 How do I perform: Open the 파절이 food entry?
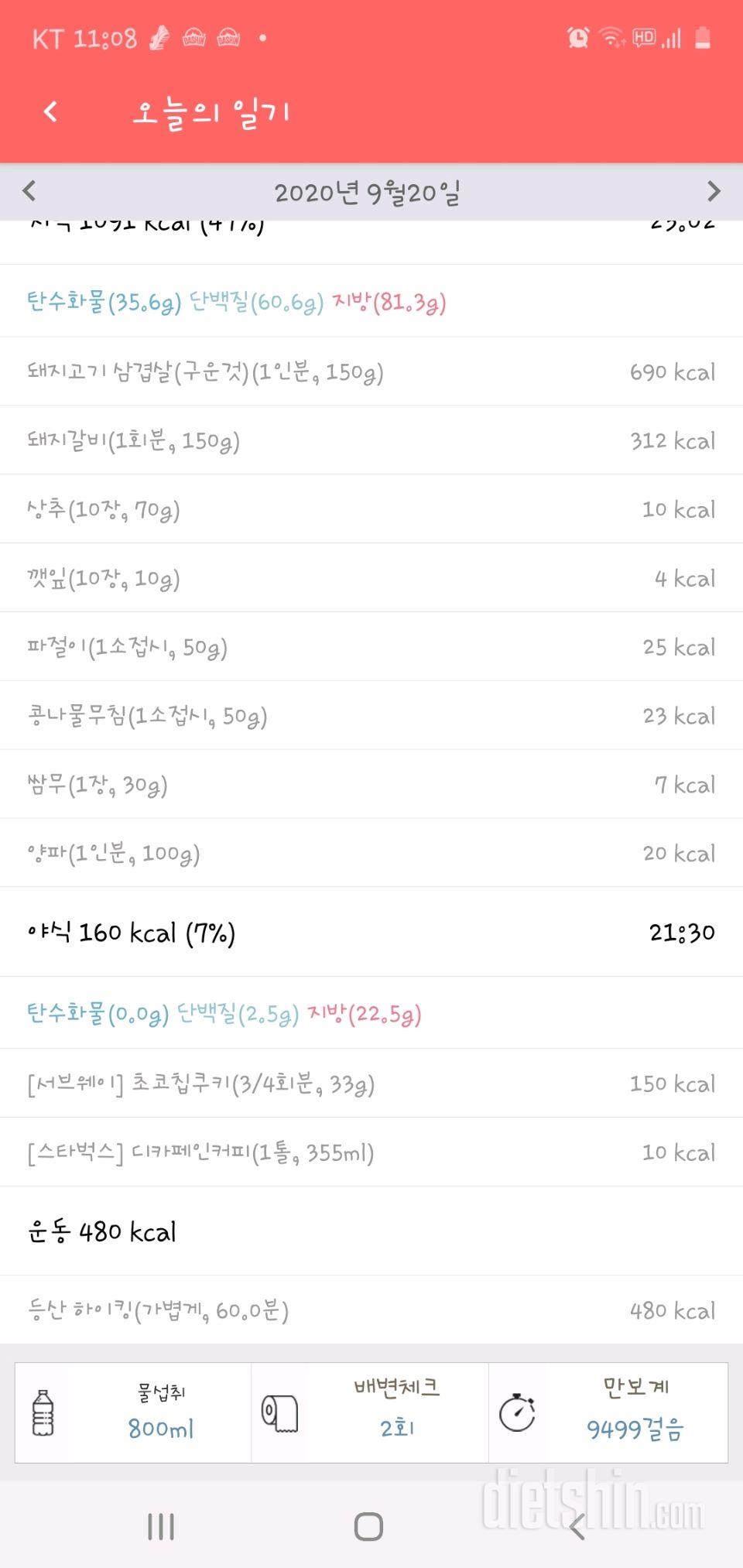[x=371, y=647]
